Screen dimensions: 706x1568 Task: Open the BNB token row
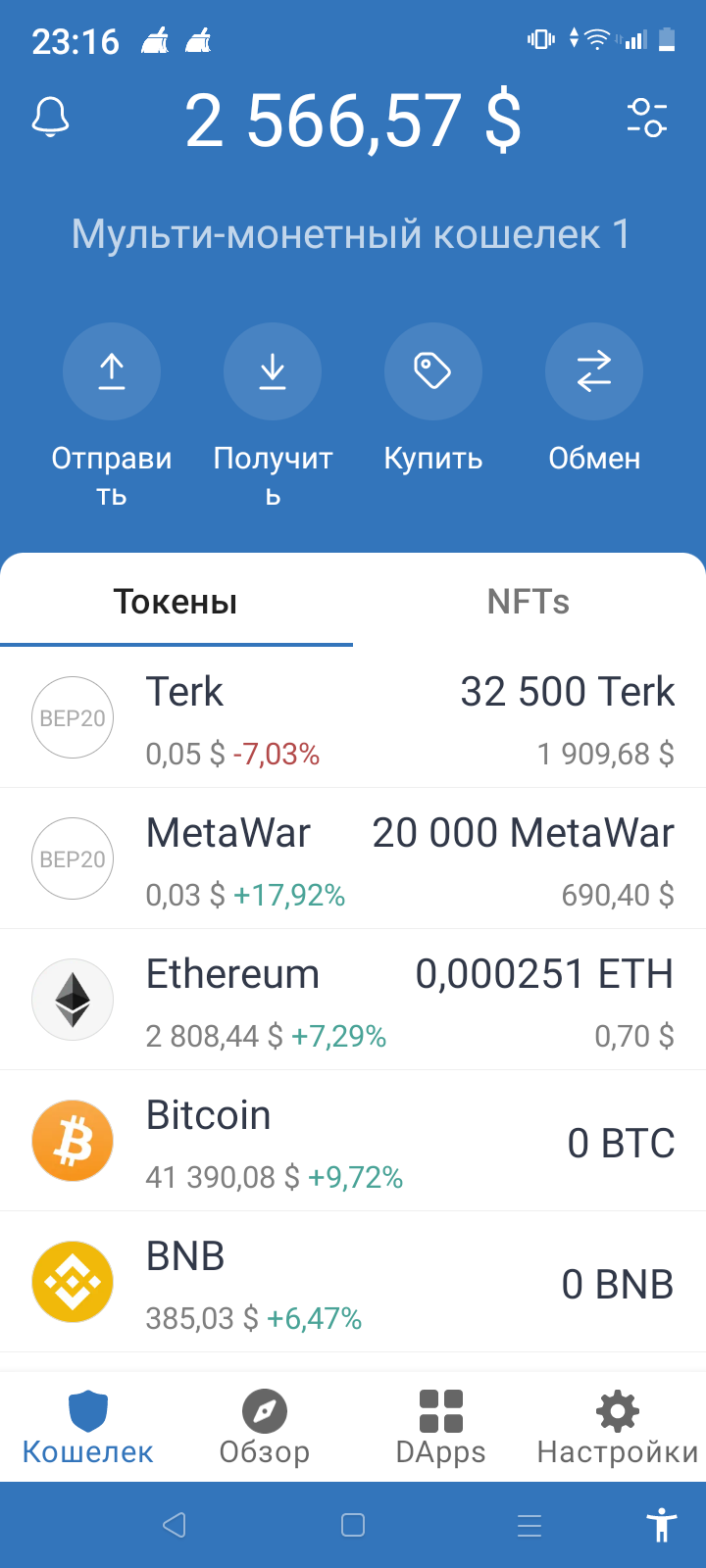coord(353,1284)
